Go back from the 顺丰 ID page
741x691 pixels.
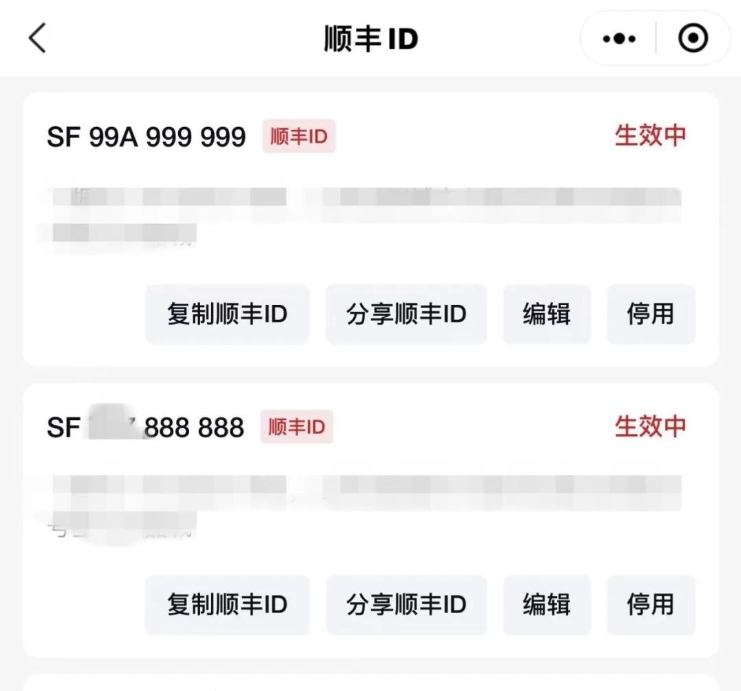click(x=37, y=38)
